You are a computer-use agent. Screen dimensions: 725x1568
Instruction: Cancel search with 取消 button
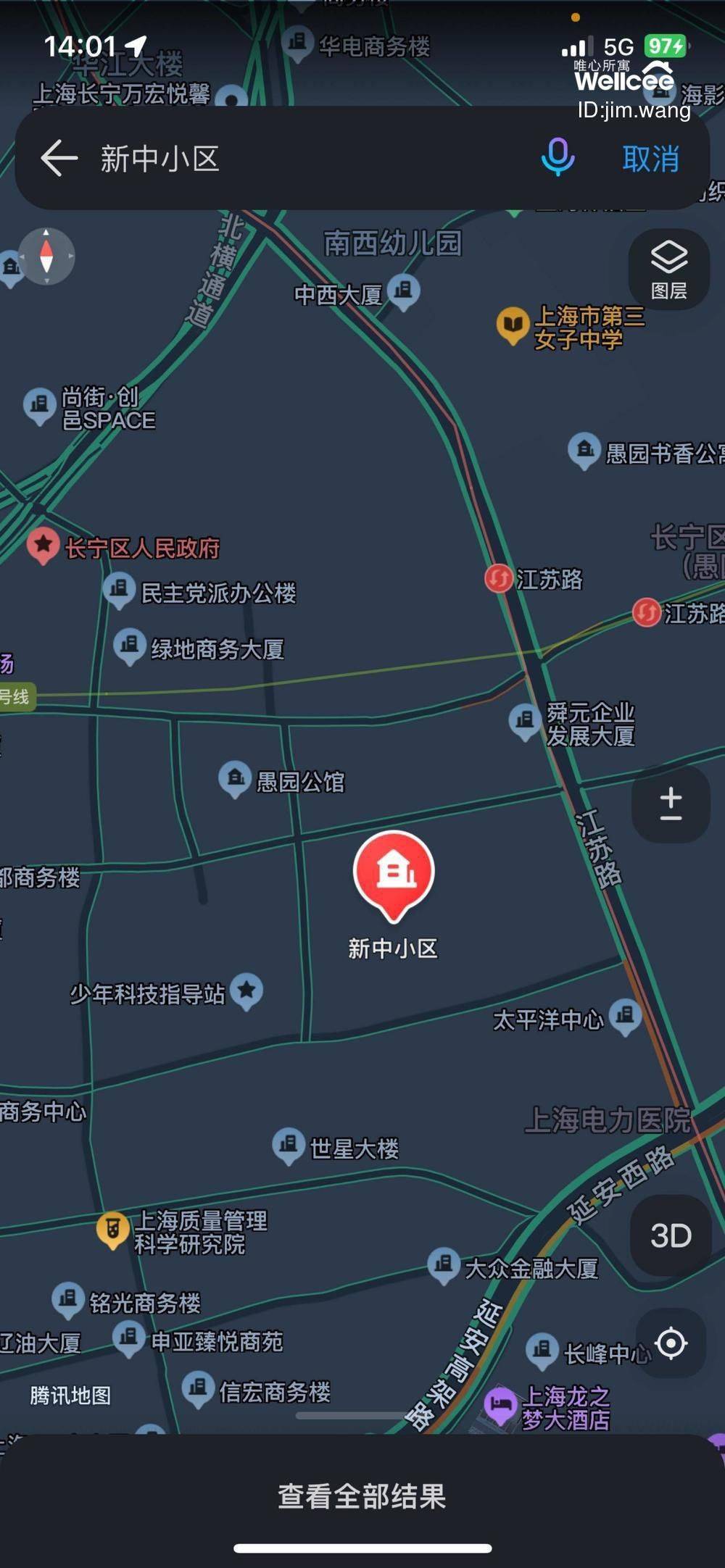pyautogui.click(x=650, y=159)
